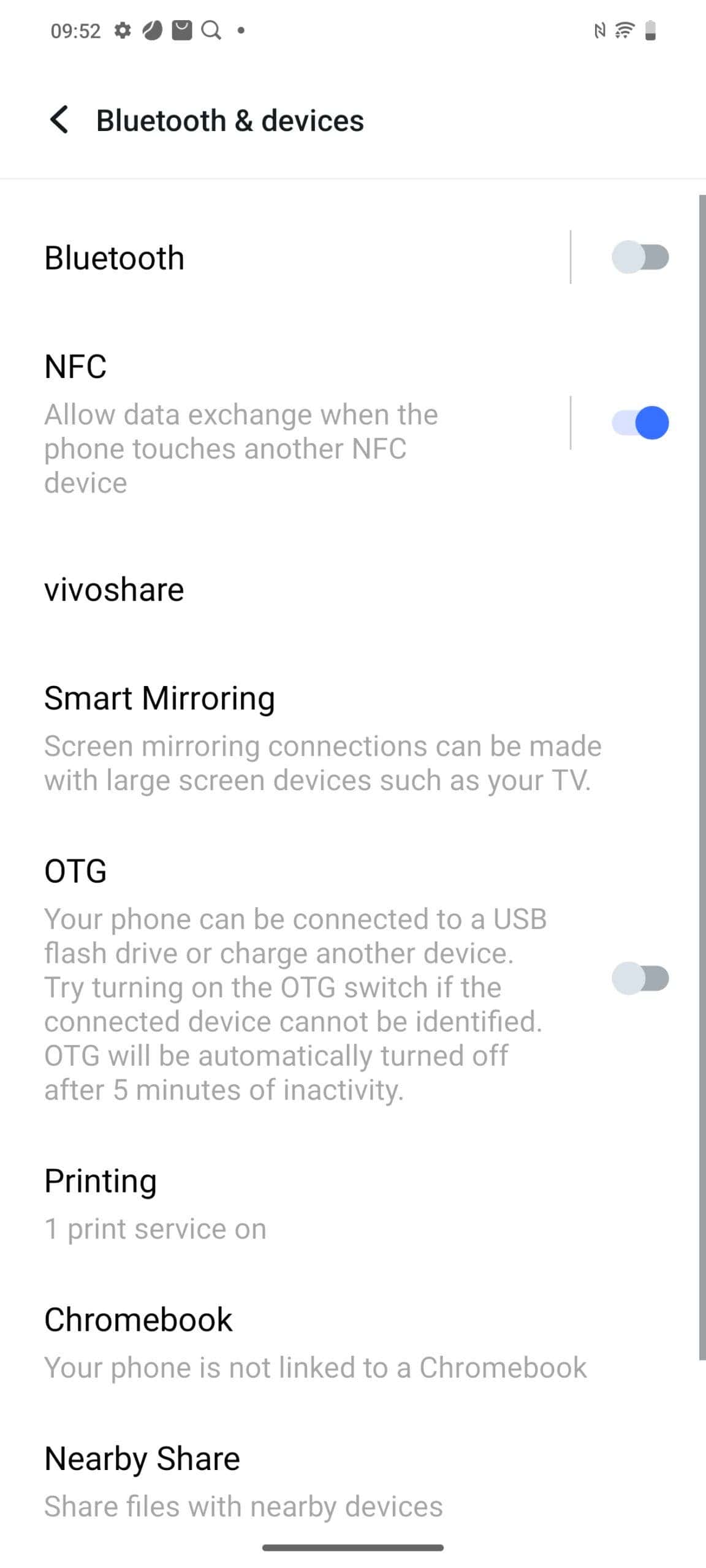Turn on the Bluetooth switch
706x1568 pixels.
pyautogui.click(x=640, y=257)
